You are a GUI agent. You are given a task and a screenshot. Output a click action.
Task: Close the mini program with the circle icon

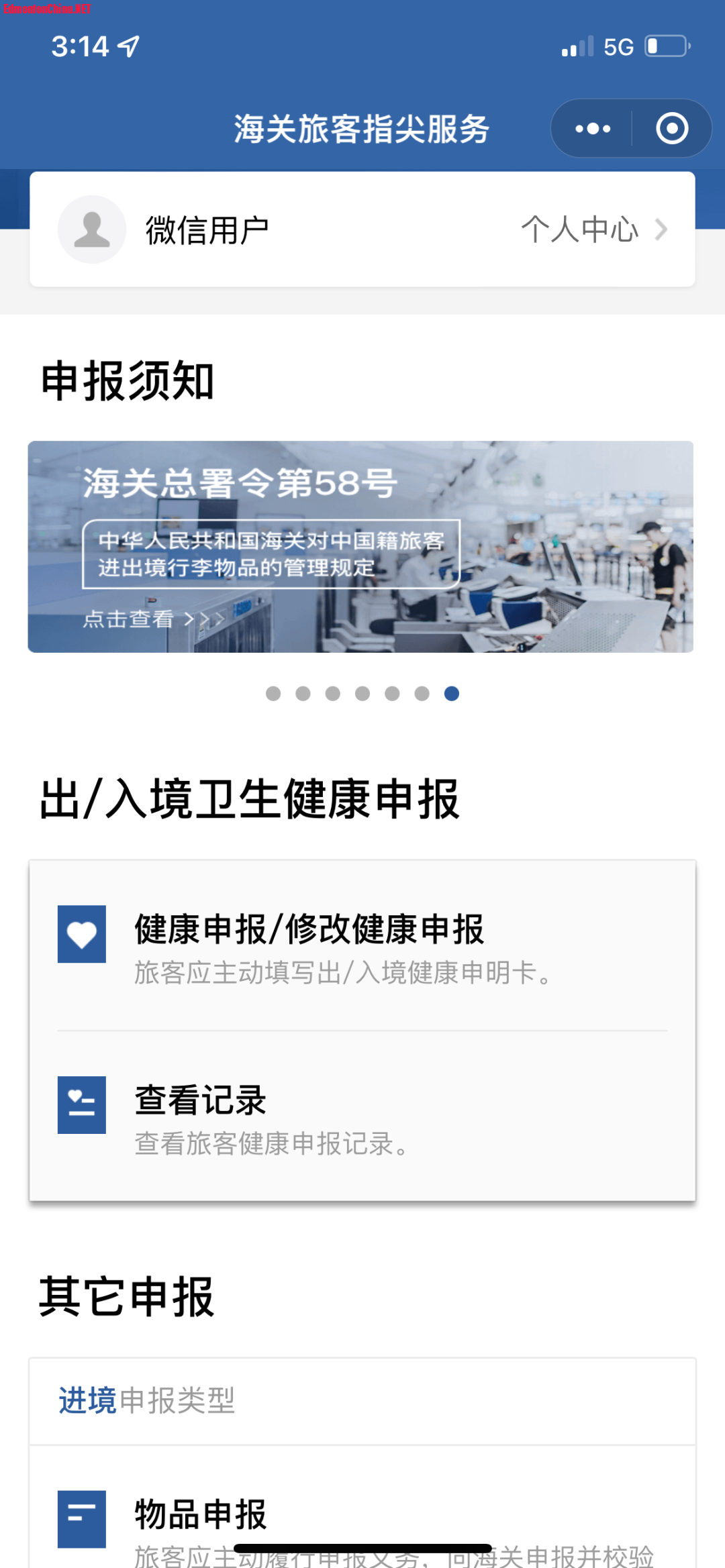click(672, 128)
